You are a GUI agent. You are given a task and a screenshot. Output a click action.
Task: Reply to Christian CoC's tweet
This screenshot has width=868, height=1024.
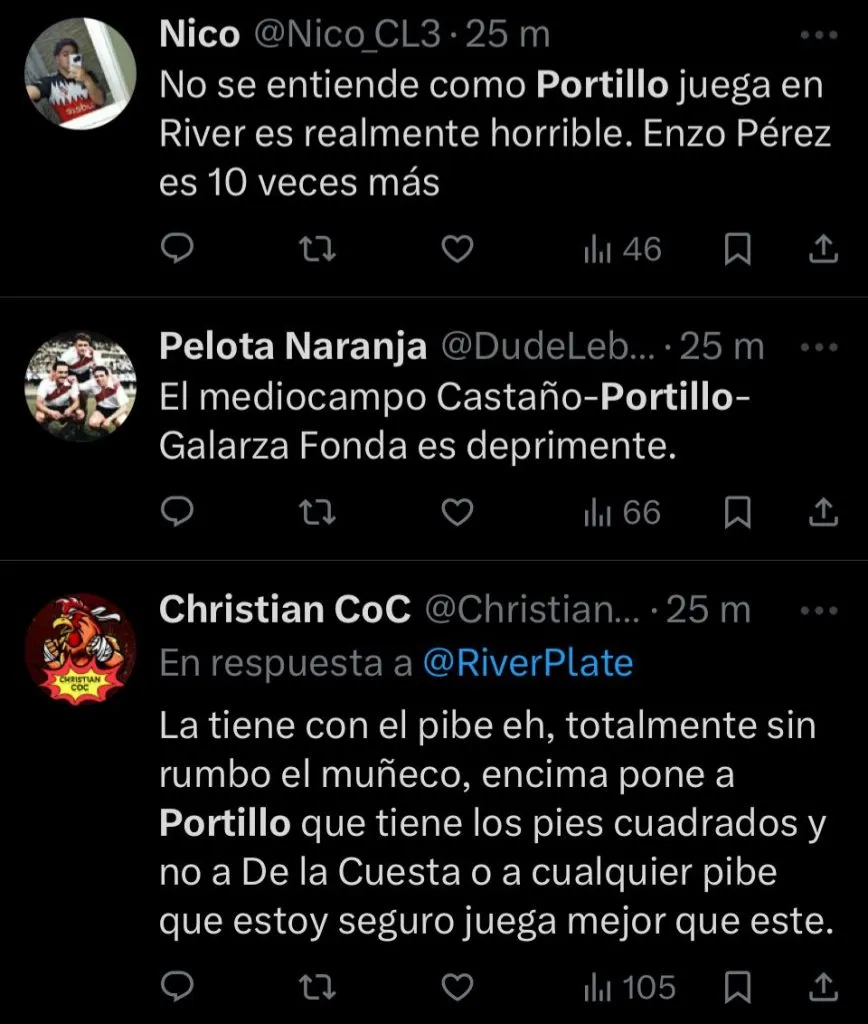coord(177,987)
